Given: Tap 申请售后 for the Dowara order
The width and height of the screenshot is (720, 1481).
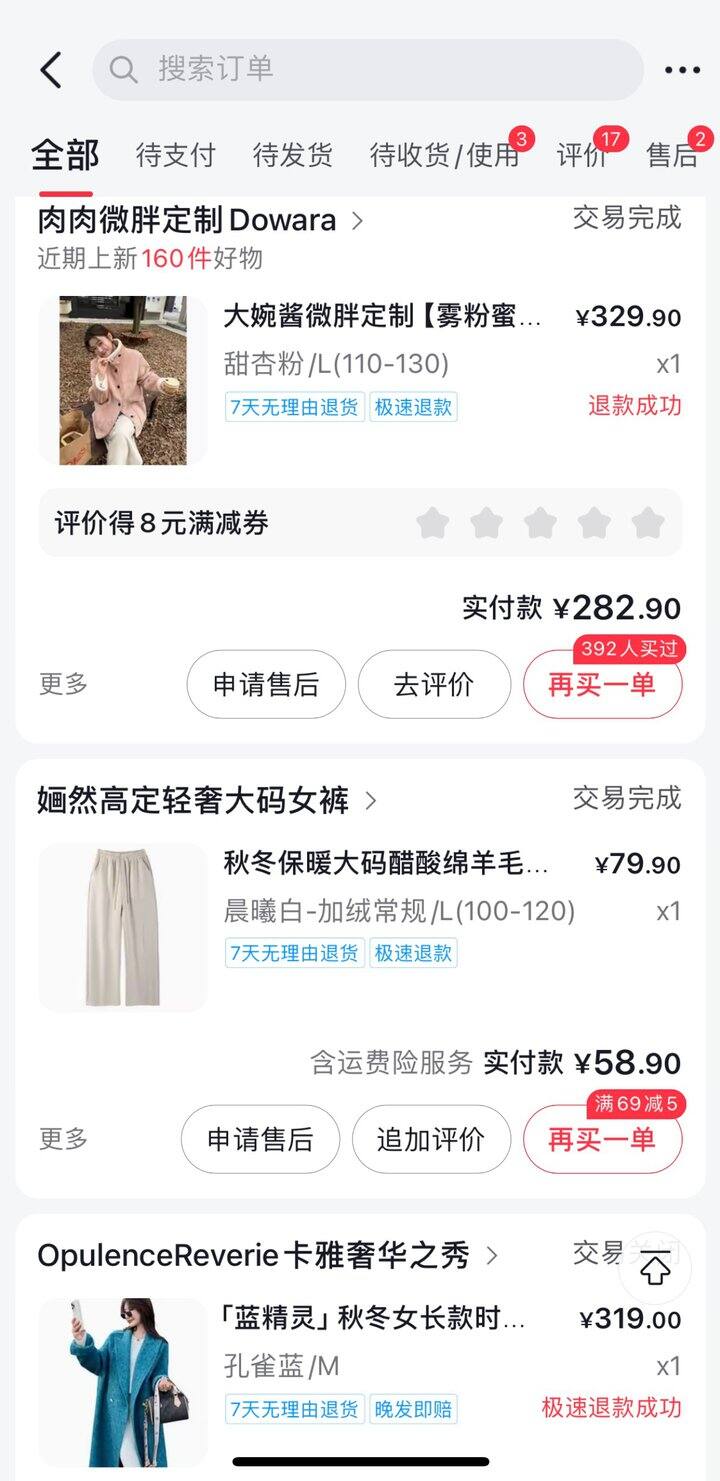Looking at the screenshot, I should pyautogui.click(x=266, y=685).
